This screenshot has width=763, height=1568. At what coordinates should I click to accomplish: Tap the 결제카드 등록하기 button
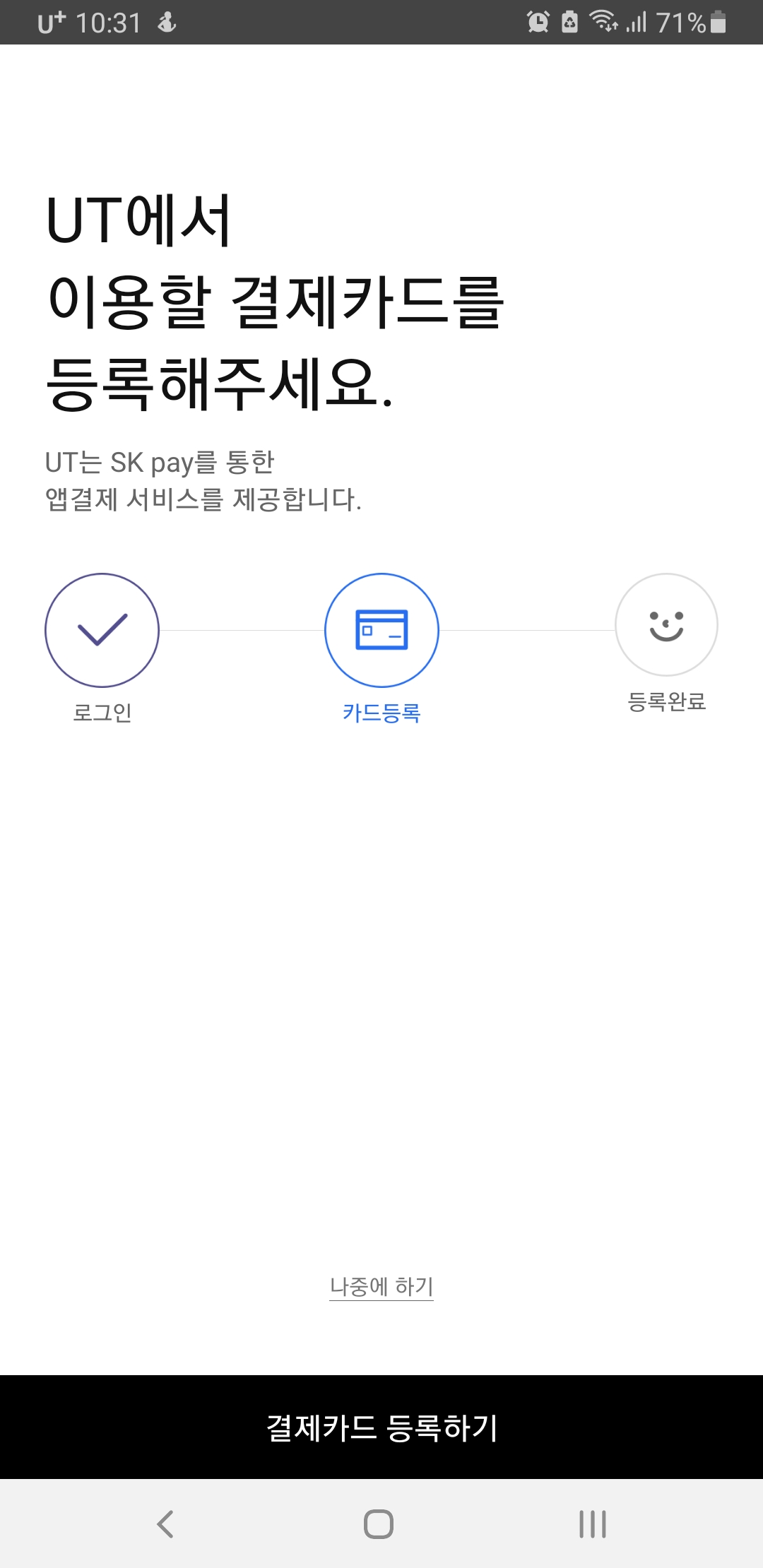click(x=381, y=1427)
